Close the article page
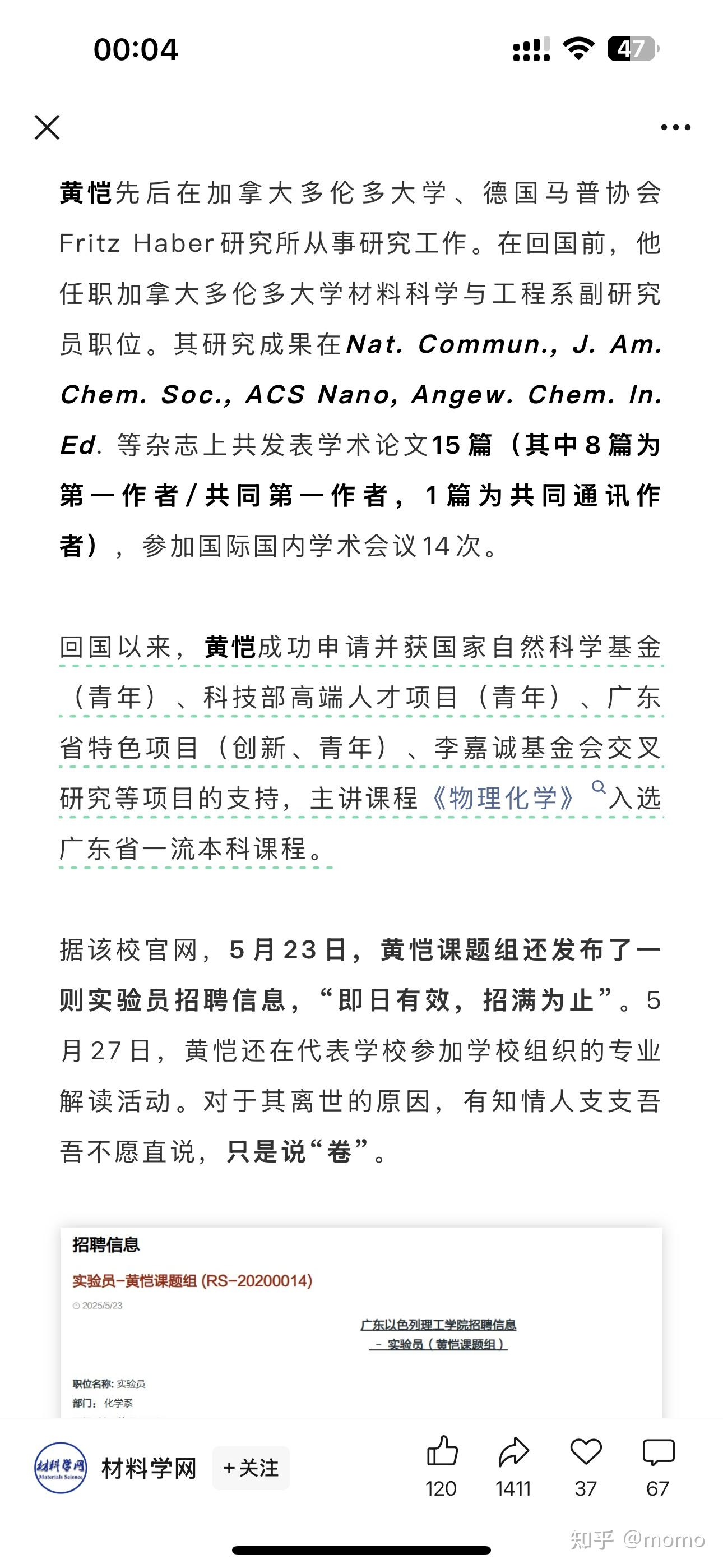 tap(47, 127)
